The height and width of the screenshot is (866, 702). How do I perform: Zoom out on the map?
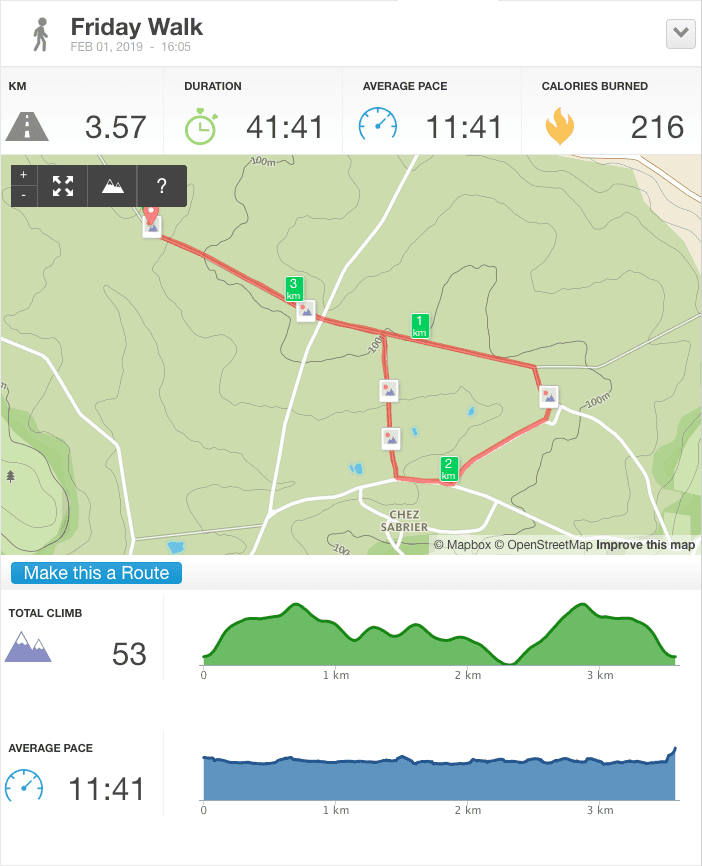click(x=24, y=195)
